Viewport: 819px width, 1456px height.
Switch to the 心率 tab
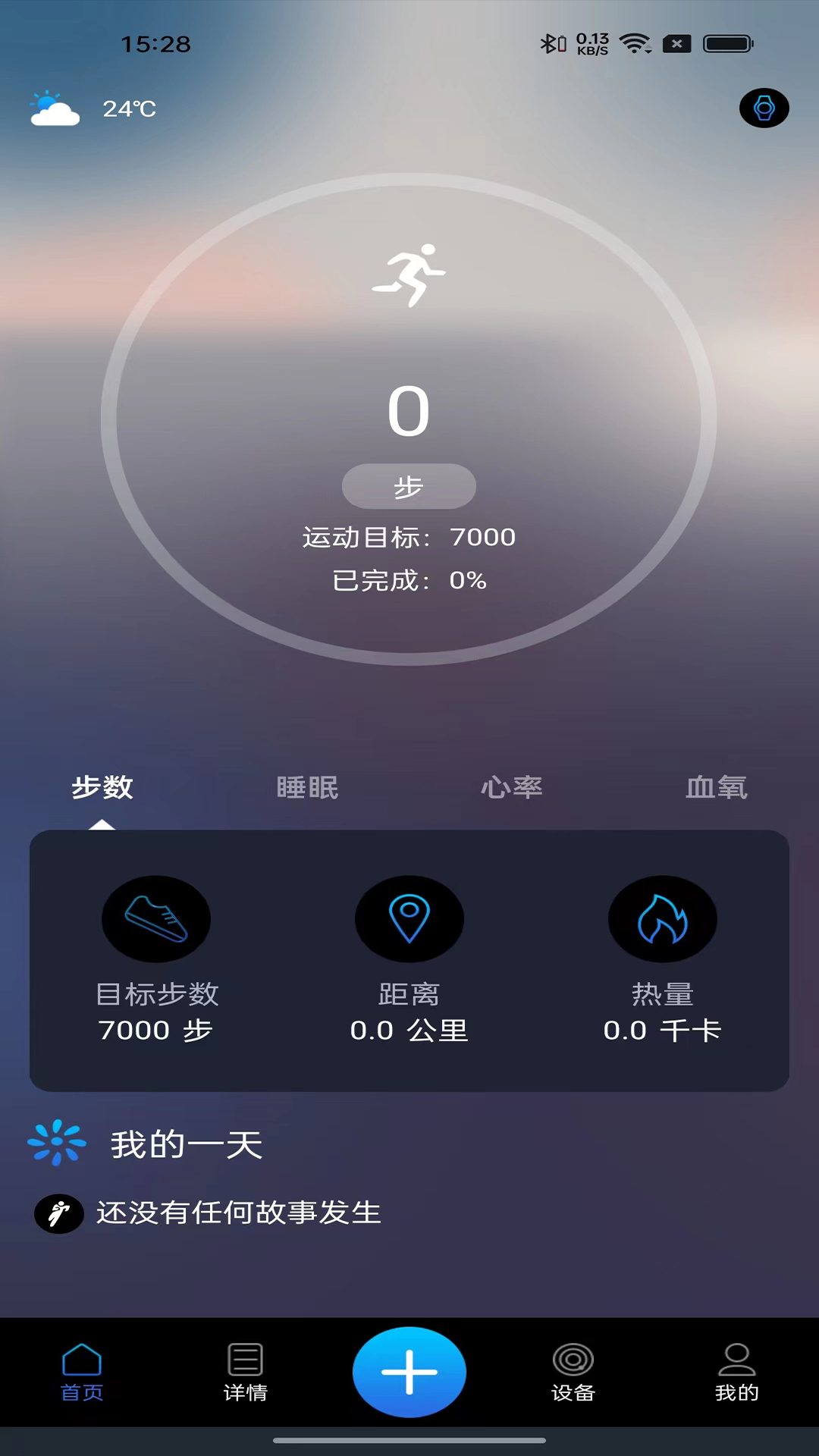click(512, 788)
